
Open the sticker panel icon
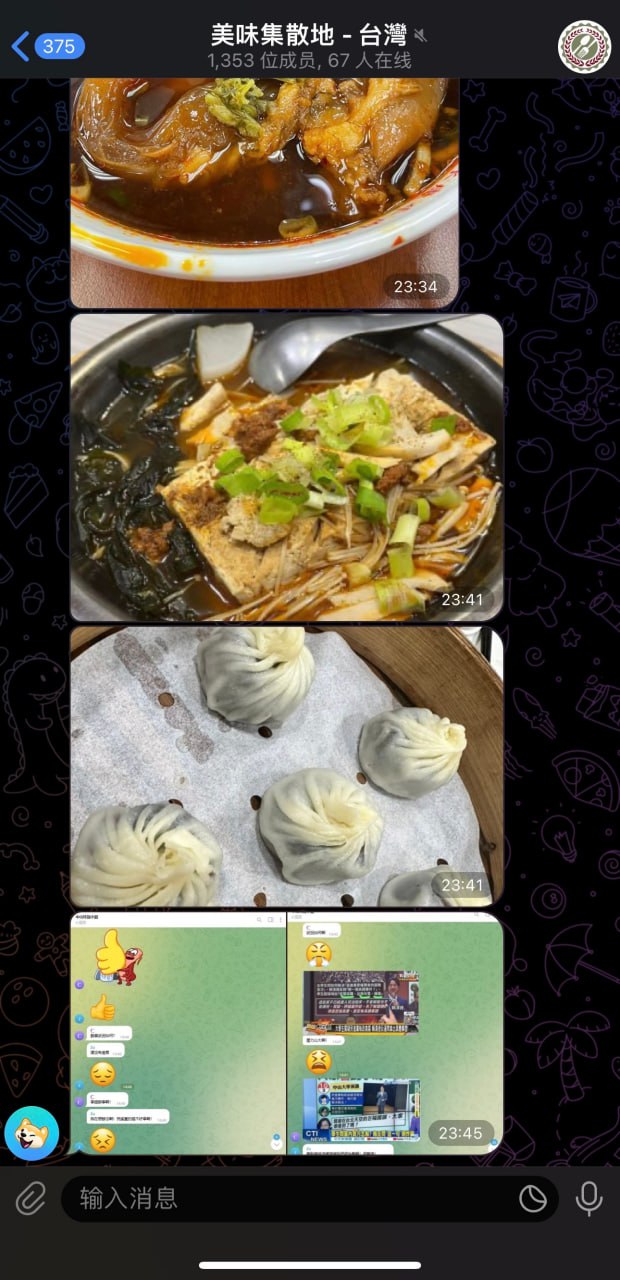(x=532, y=1197)
